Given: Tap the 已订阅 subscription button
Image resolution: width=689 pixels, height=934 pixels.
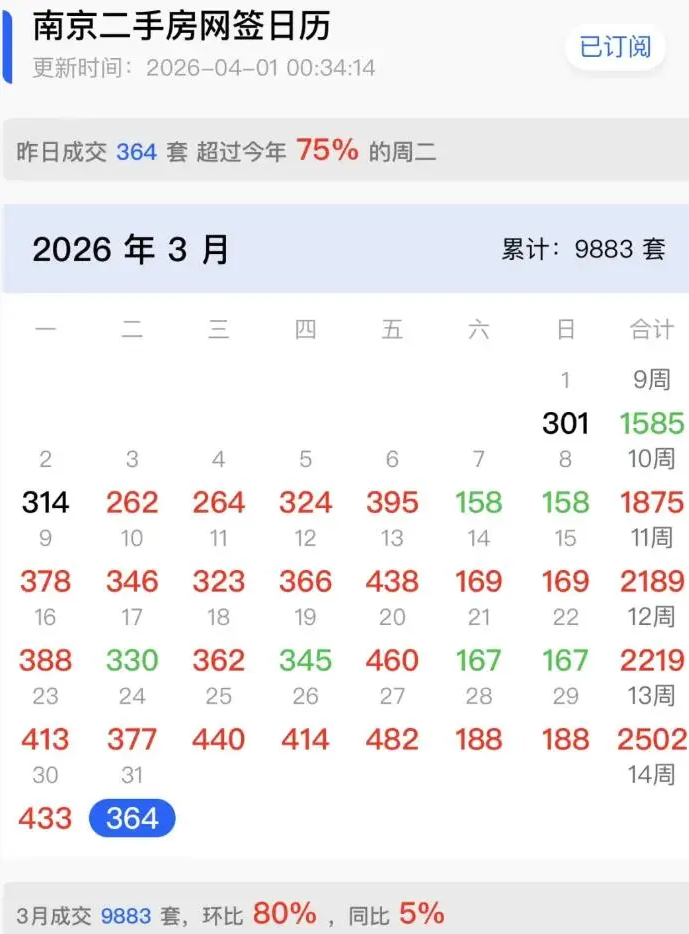Looking at the screenshot, I should coord(616,47).
